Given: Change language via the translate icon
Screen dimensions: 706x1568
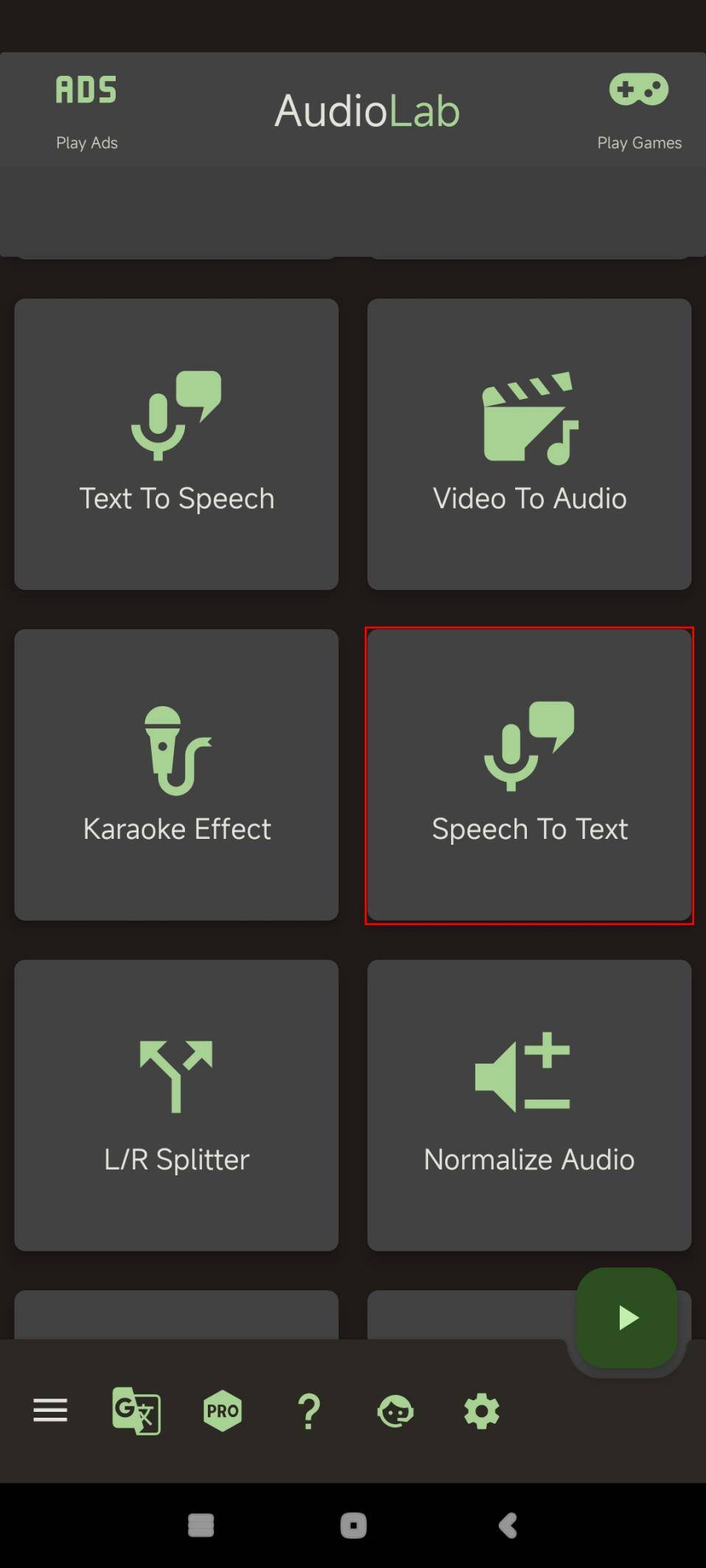Looking at the screenshot, I should click(x=136, y=1411).
